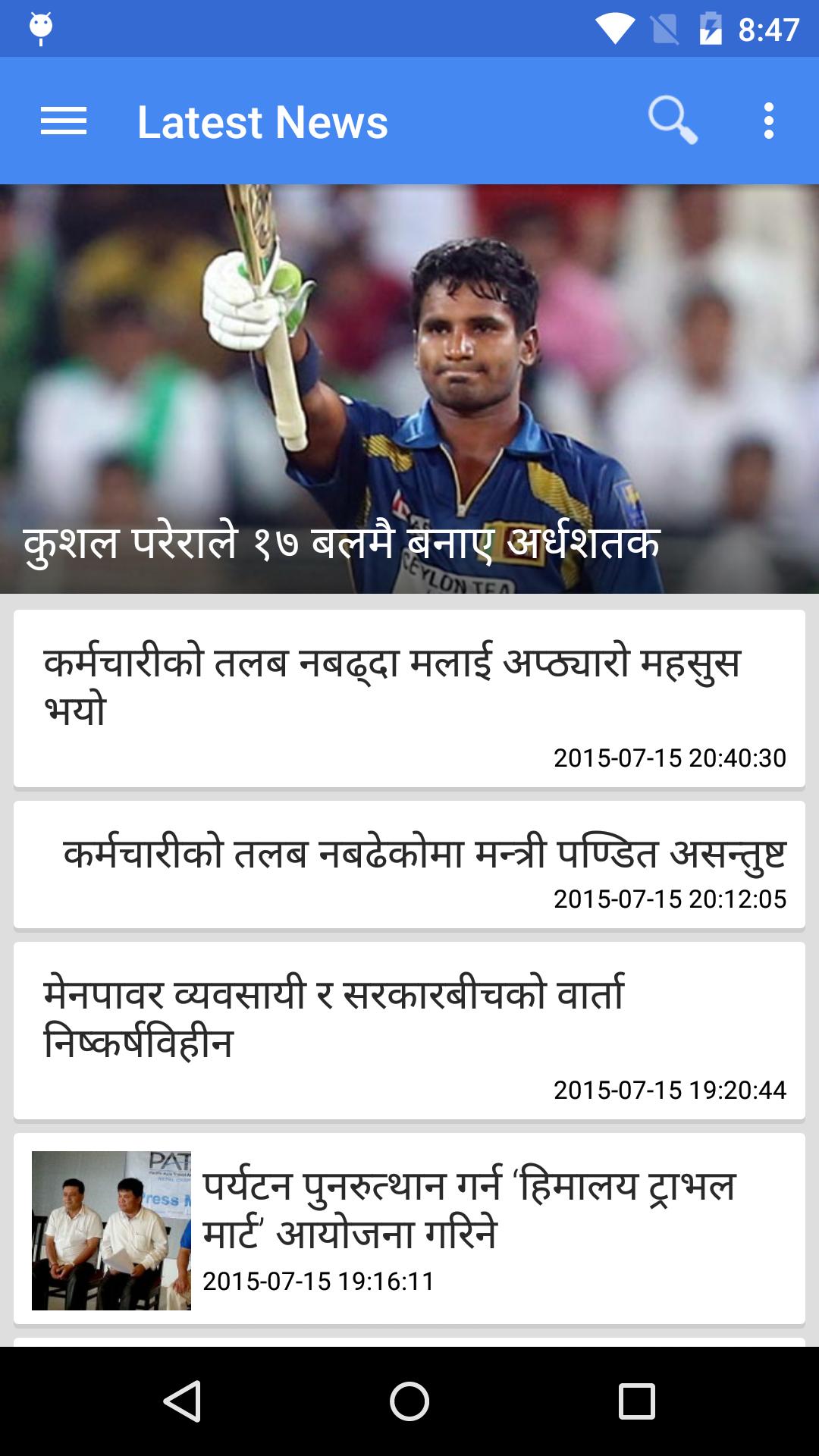
Task: Open the news item dated 2015-07-15 20:12:05
Action: 409,864
